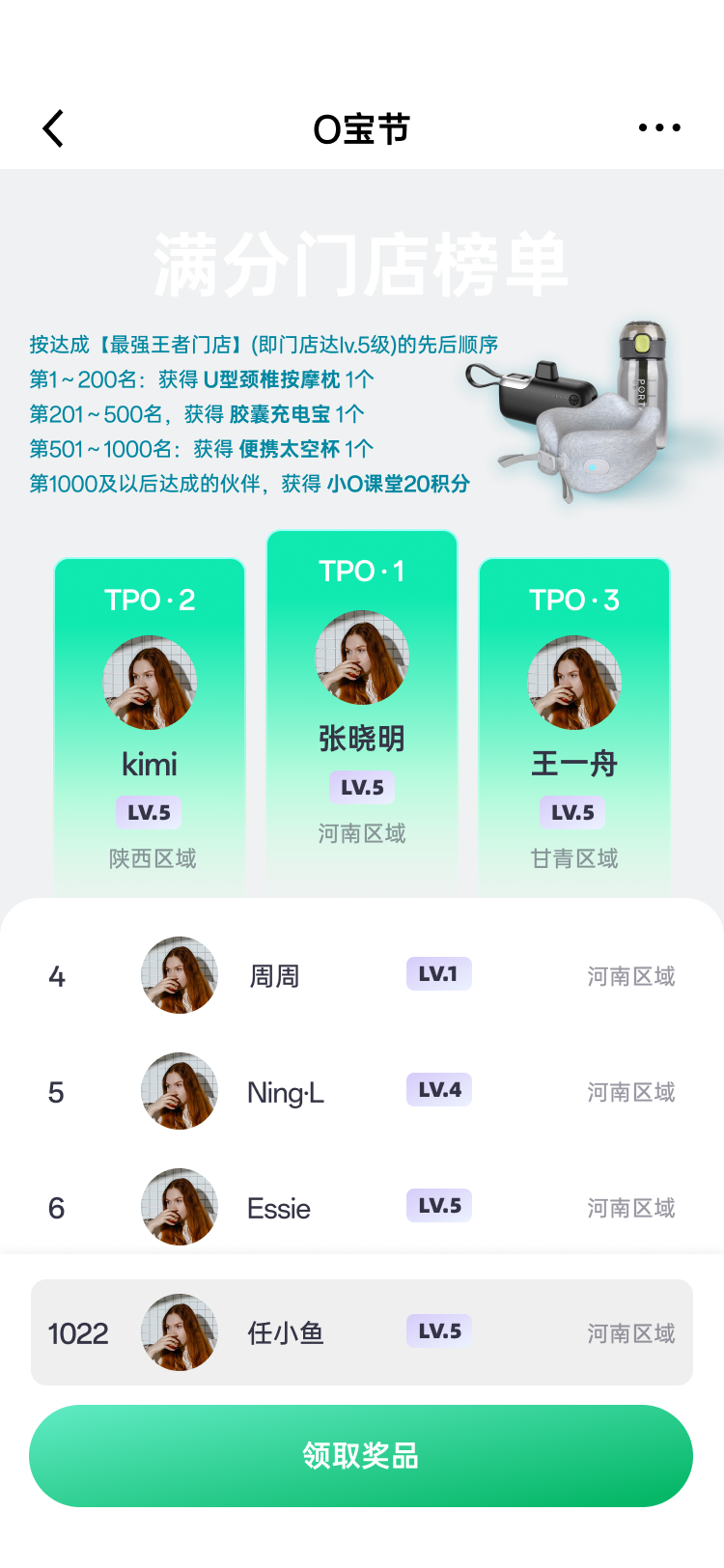Tap the 领取奖品 button
The image size is (724, 1568).
pos(361,1455)
